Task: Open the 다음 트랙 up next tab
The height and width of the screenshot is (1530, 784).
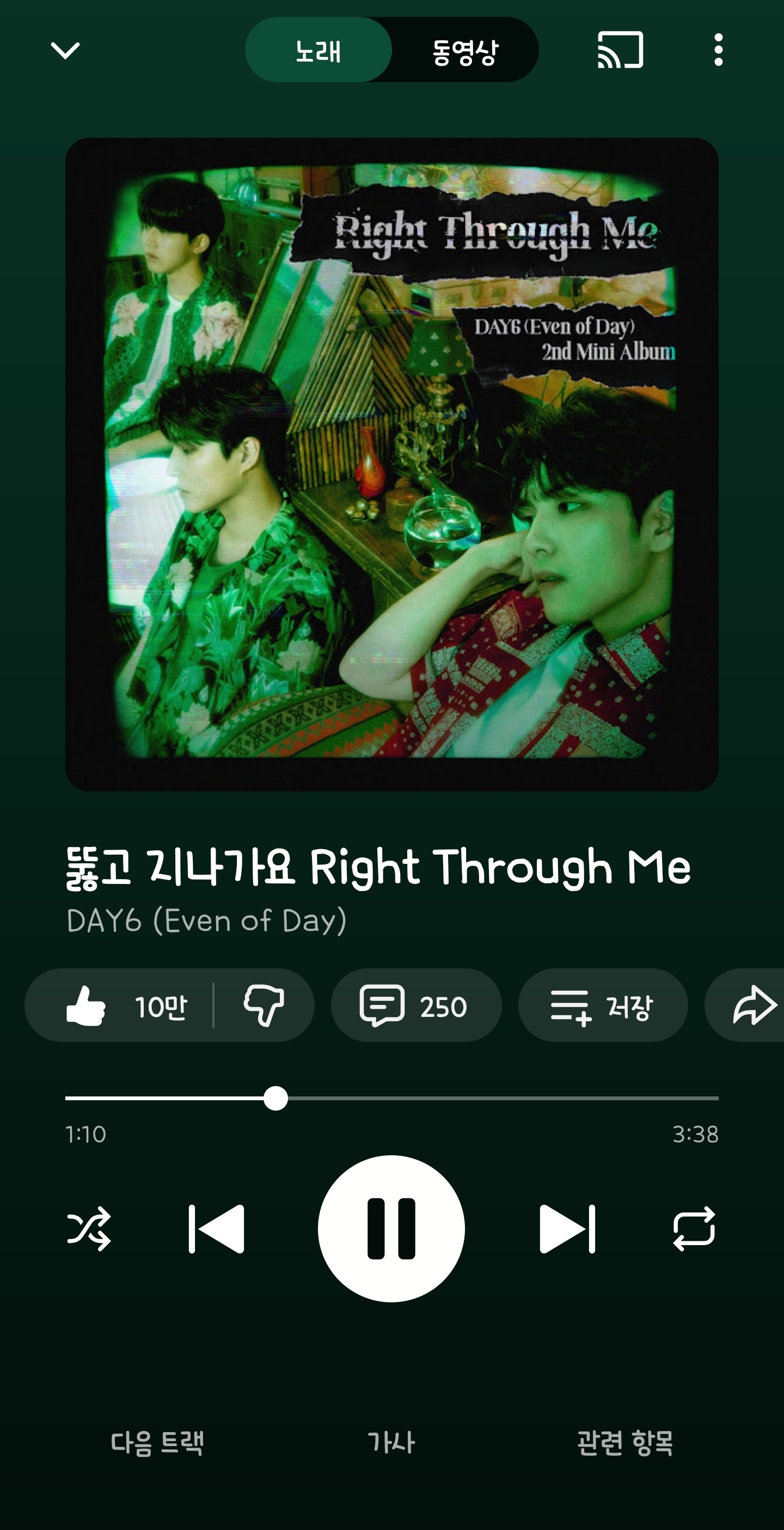Action: [x=157, y=1443]
